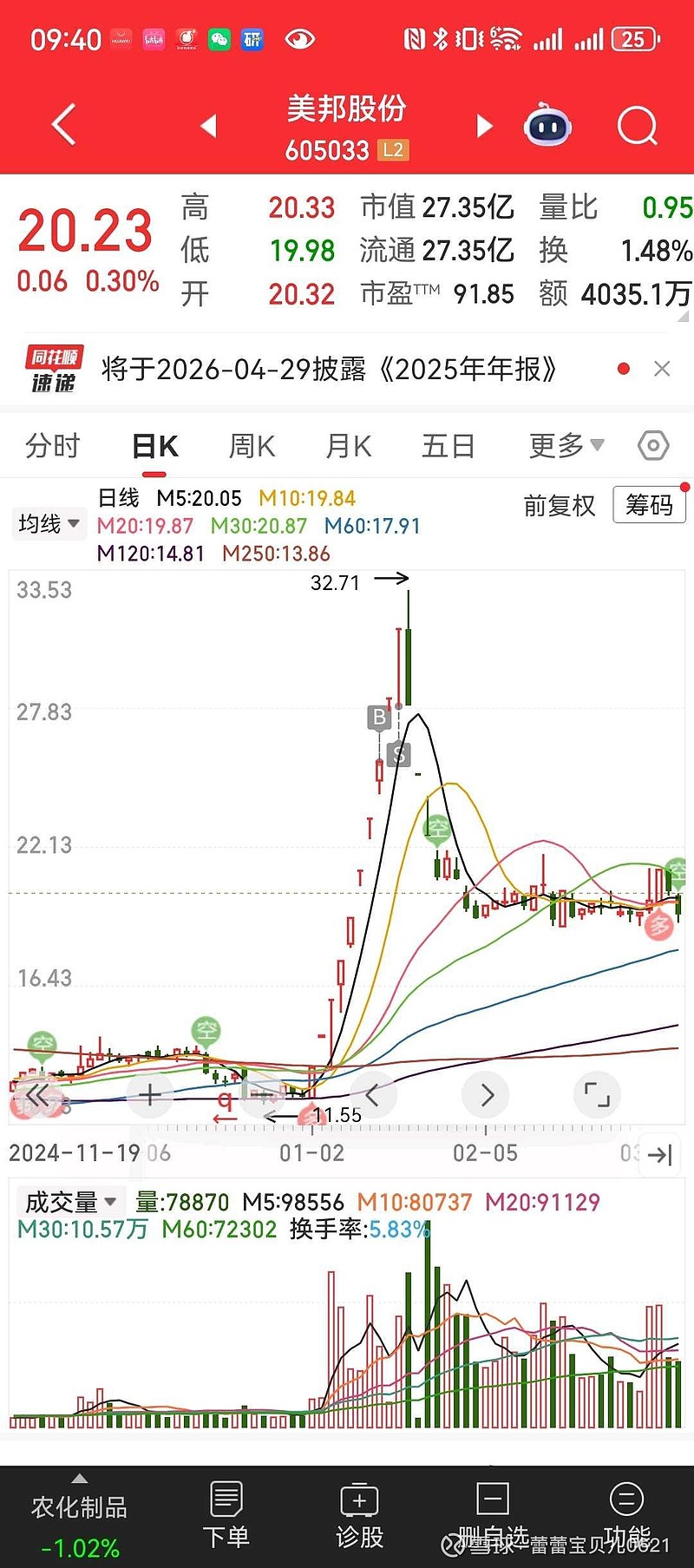This screenshot has height=1568, width=694.
Task: Tap the AI robot assistant icon
Action: tap(547, 125)
